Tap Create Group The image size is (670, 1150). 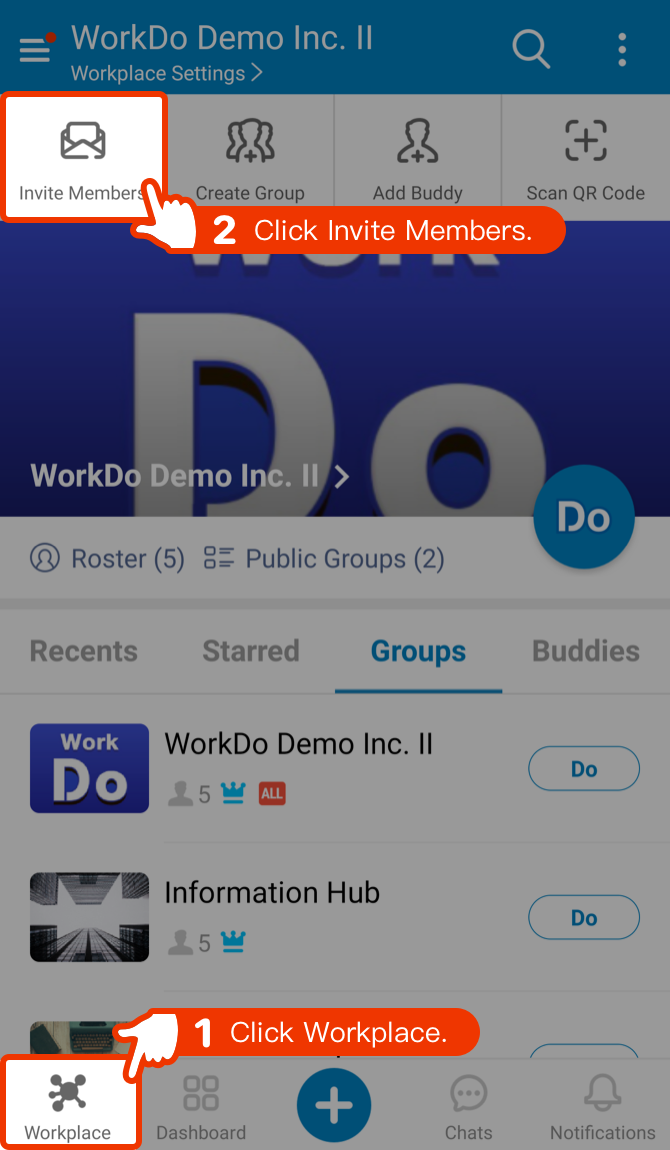pyautogui.click(x=250, y=158)
